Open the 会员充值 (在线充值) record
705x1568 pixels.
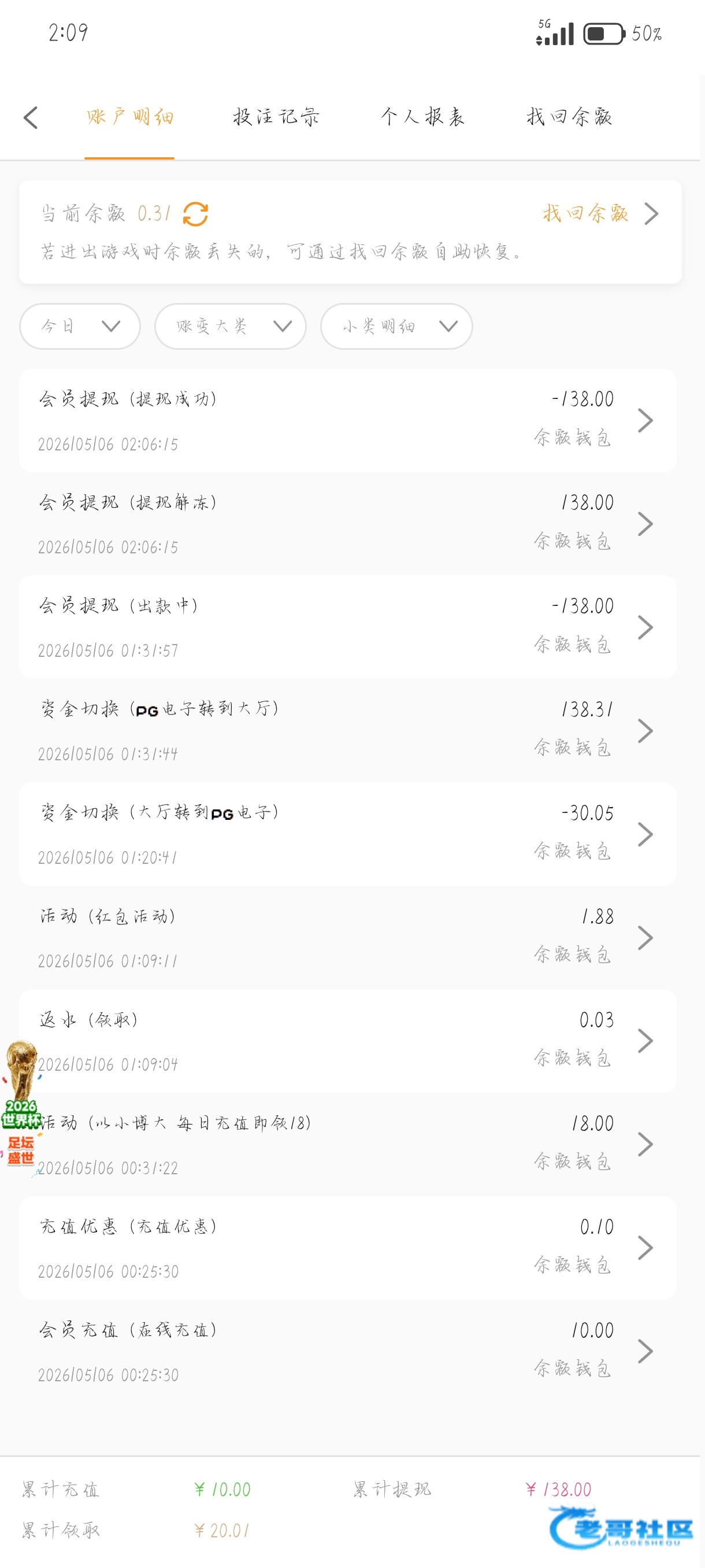point(347,1352)
